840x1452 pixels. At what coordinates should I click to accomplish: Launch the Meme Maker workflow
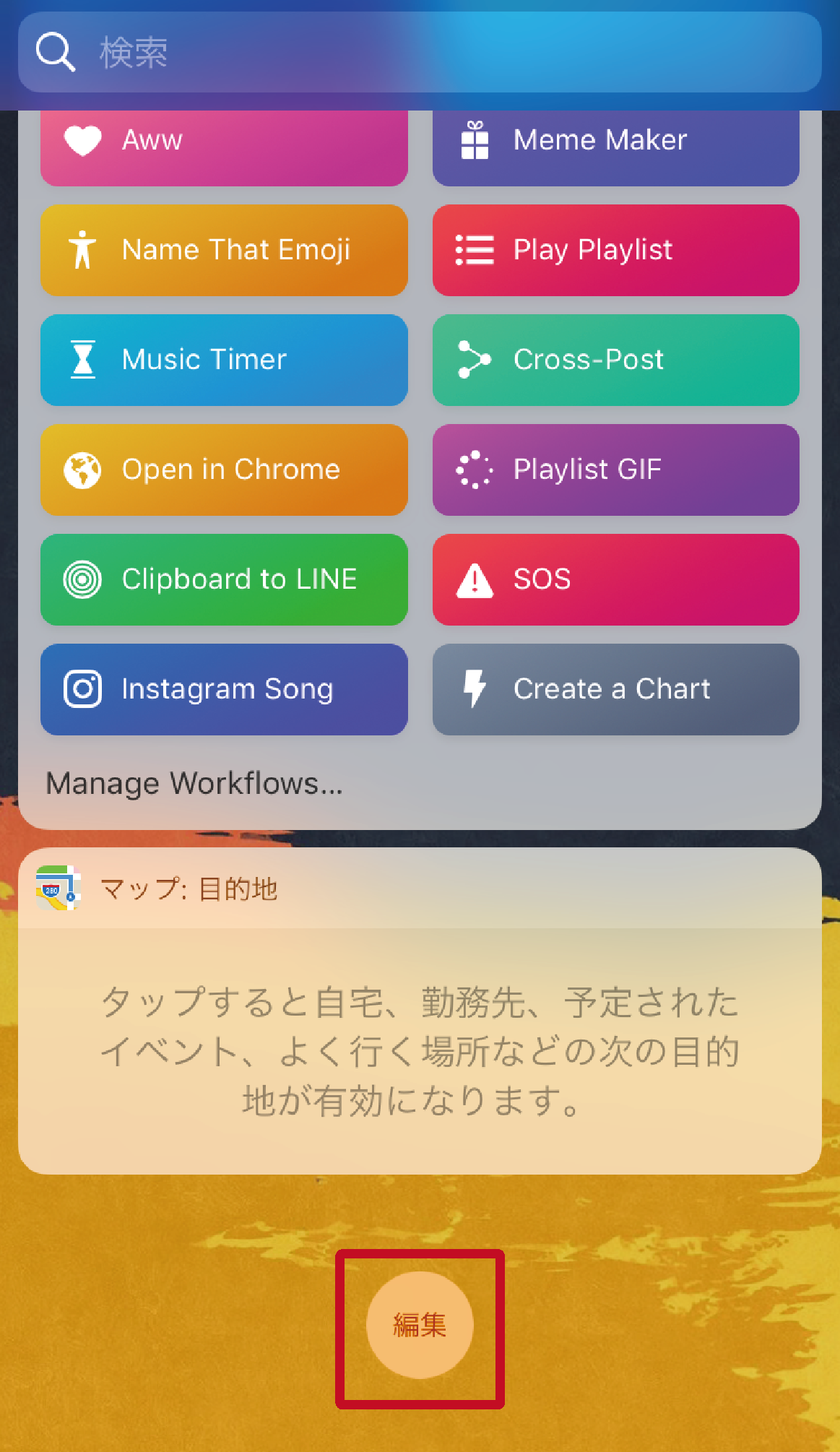tap(615, 144)
